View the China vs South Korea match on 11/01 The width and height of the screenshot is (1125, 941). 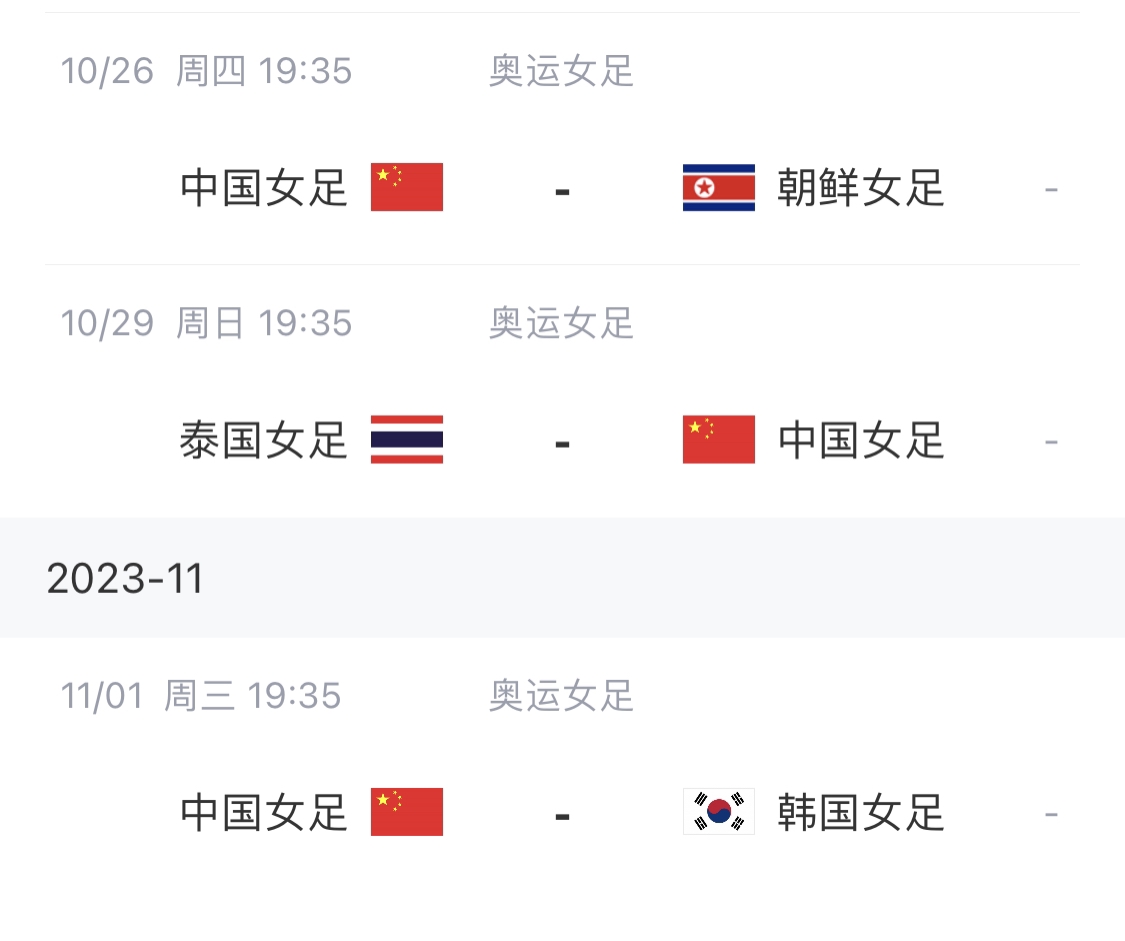tap(562, 812)
